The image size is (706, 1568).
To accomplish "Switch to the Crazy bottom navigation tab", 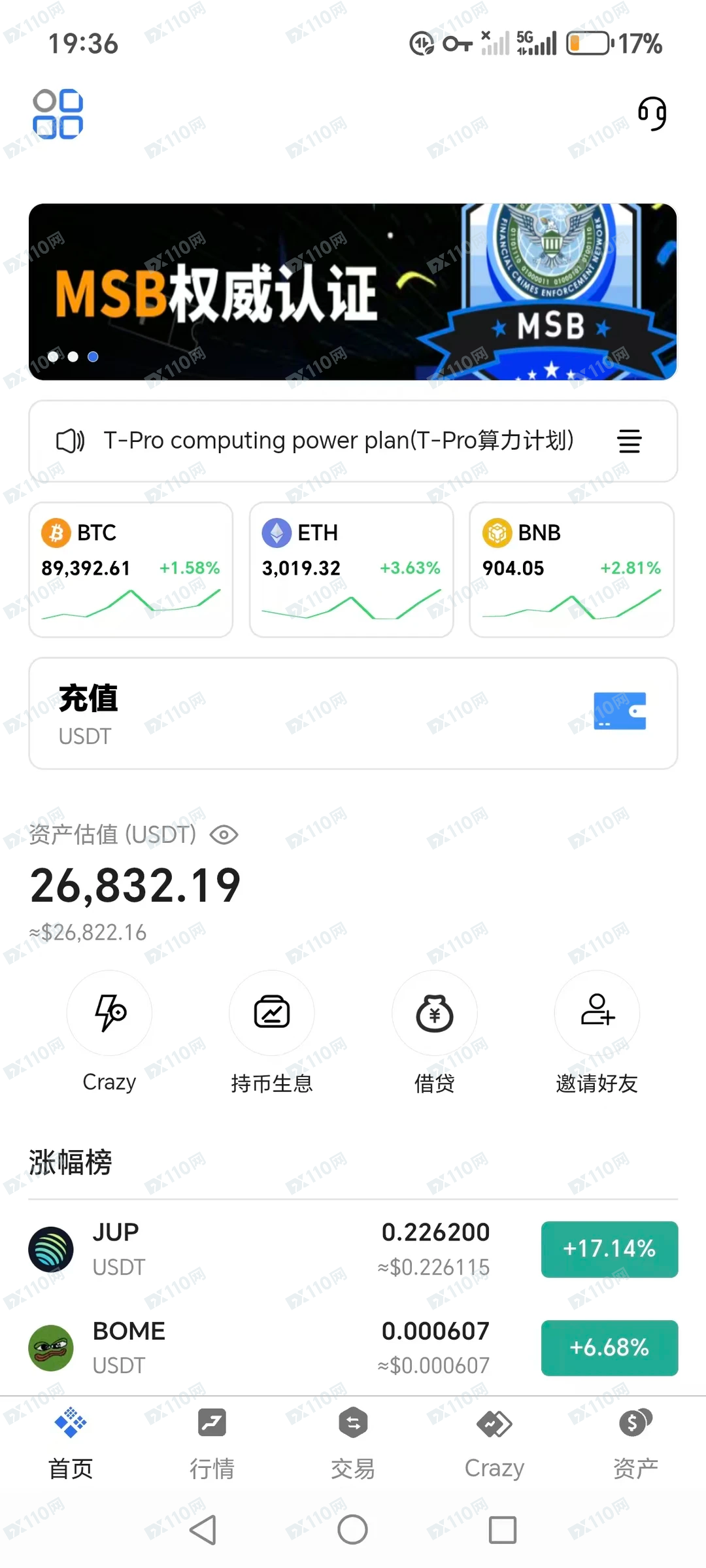I will click(494, 1445).
